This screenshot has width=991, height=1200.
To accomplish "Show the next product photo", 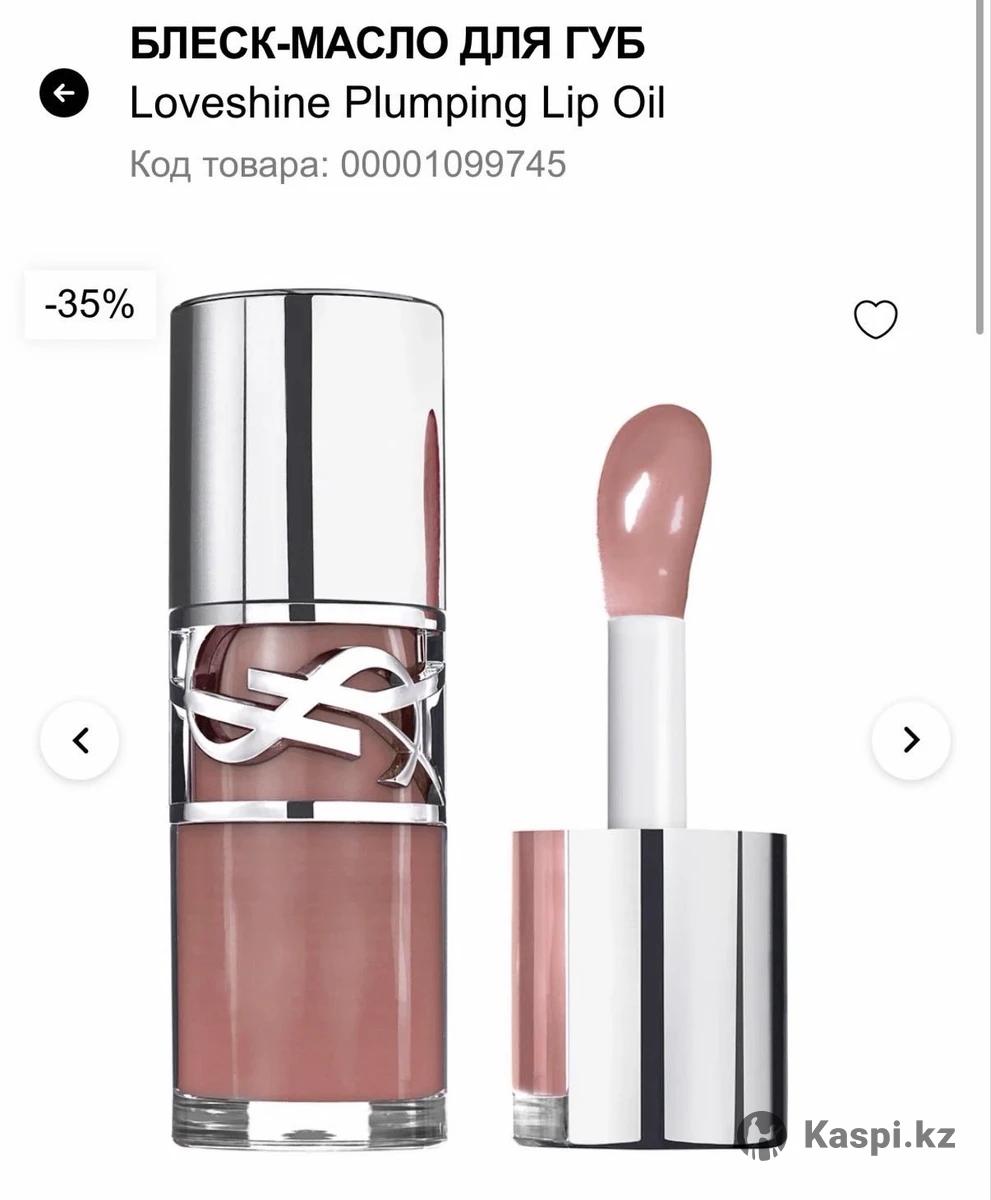I will click(x=910, y=741).
